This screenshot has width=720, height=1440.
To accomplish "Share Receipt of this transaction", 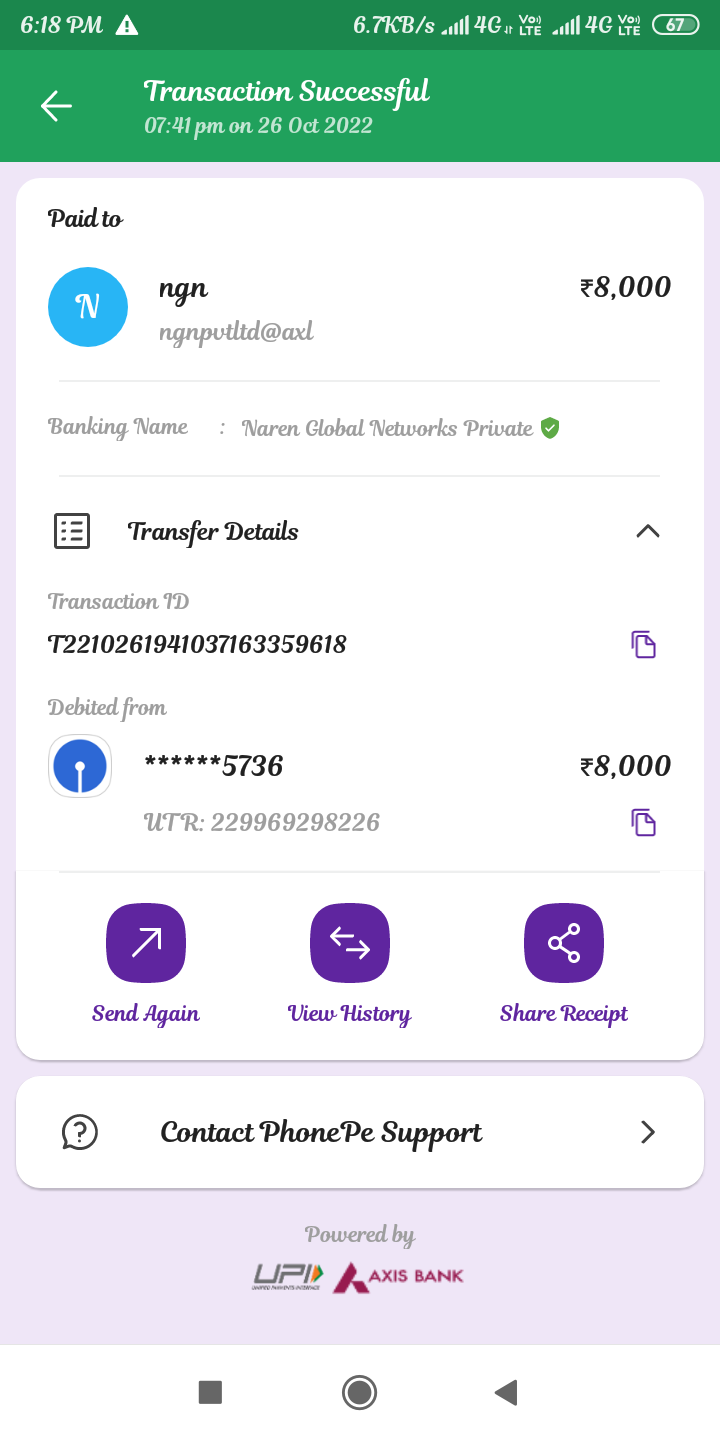I will click(x=564, y=943).
